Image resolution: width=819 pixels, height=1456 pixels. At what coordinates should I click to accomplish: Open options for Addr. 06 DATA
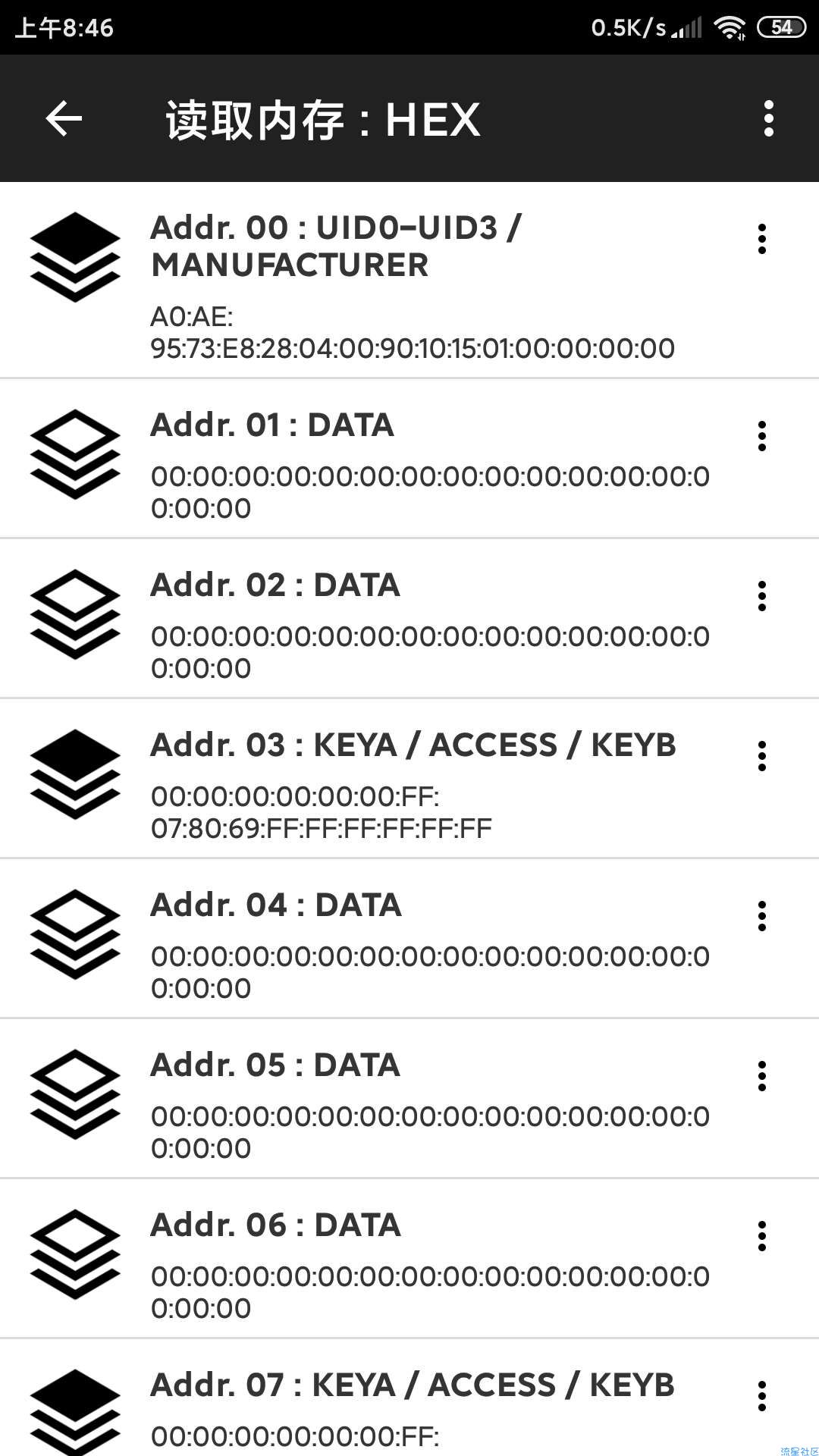(762, 1236)
